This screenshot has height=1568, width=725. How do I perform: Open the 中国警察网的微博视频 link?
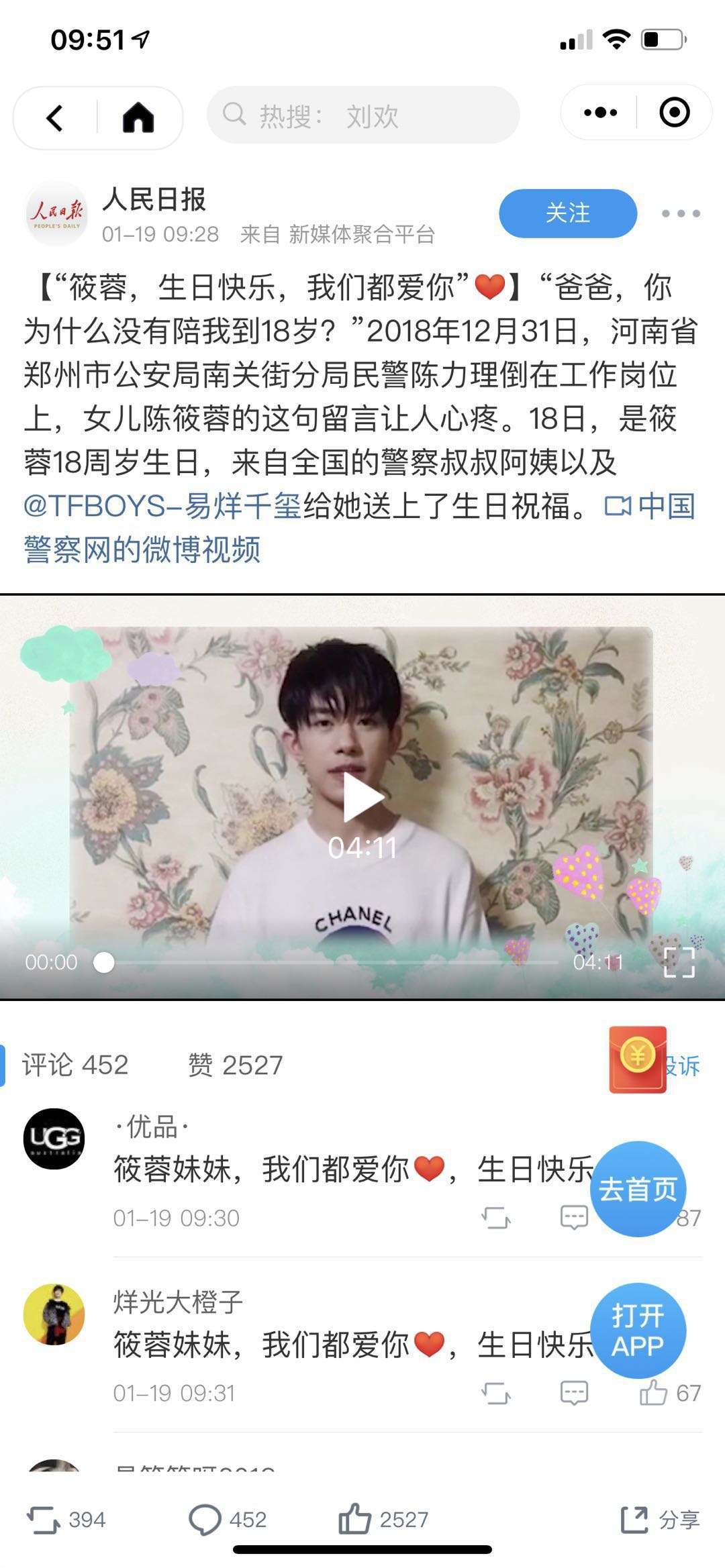coord(141,550)
